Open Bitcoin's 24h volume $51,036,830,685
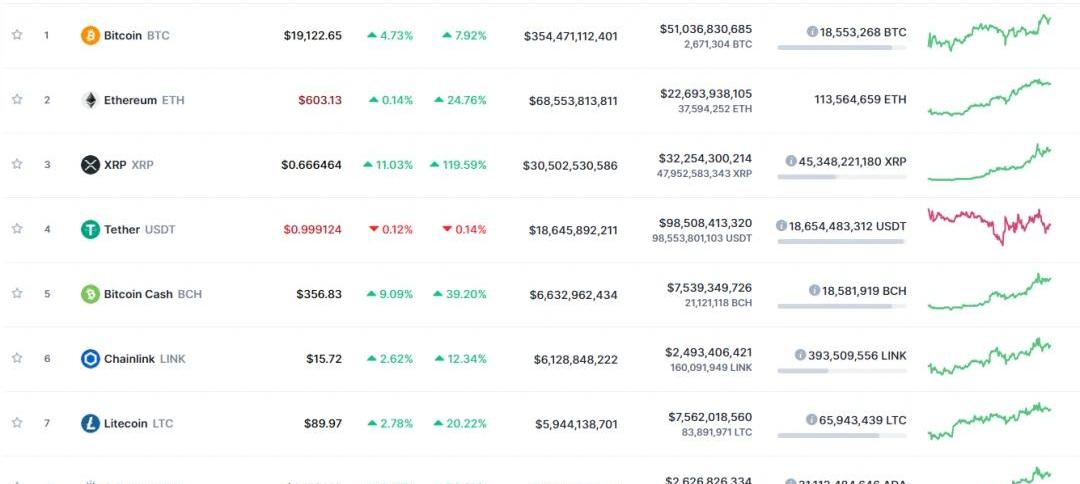The height and width of the screenshot is (484, 1080). [705, 29]
